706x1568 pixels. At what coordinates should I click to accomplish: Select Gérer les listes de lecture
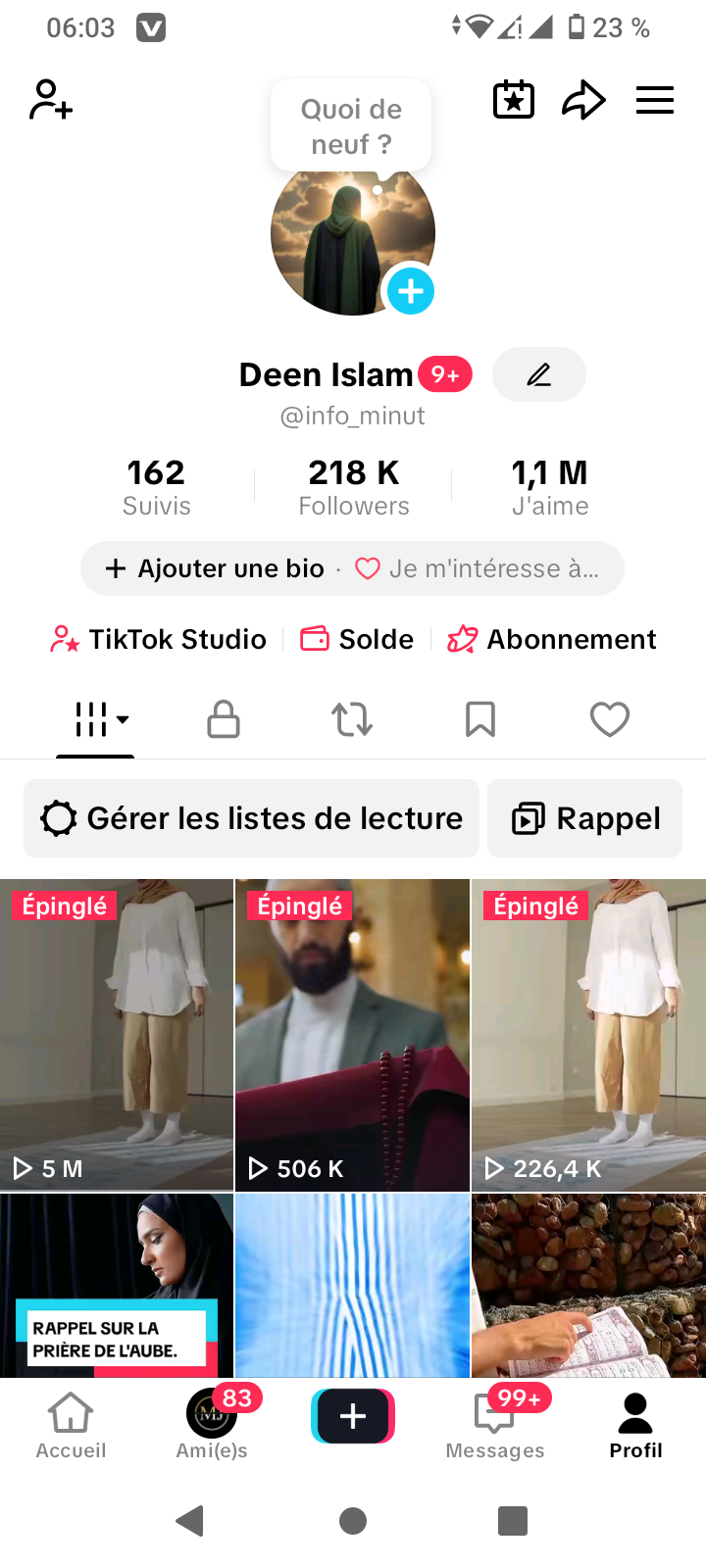pos(251,818)
